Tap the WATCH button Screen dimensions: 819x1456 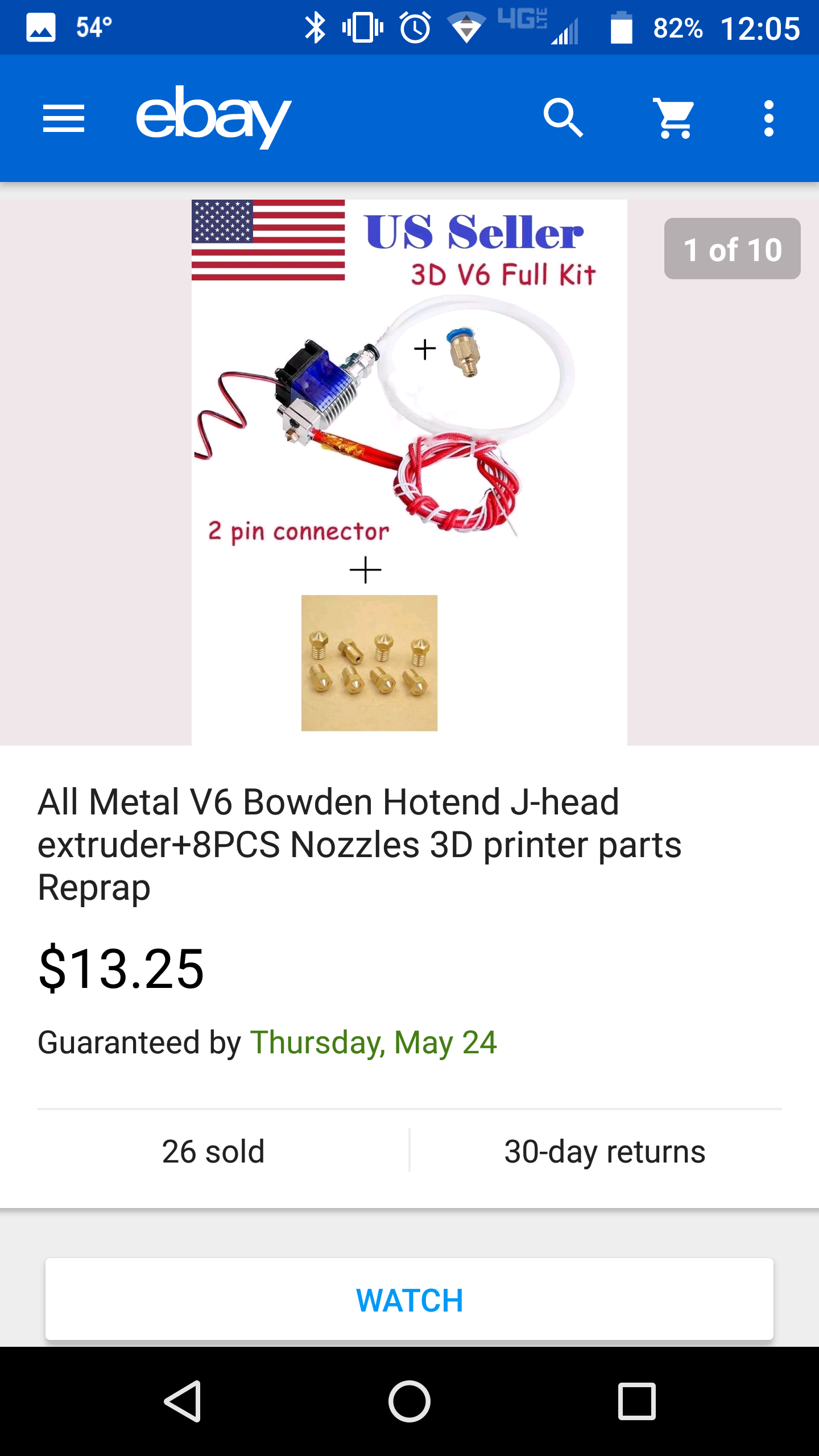click(409, 1300)
